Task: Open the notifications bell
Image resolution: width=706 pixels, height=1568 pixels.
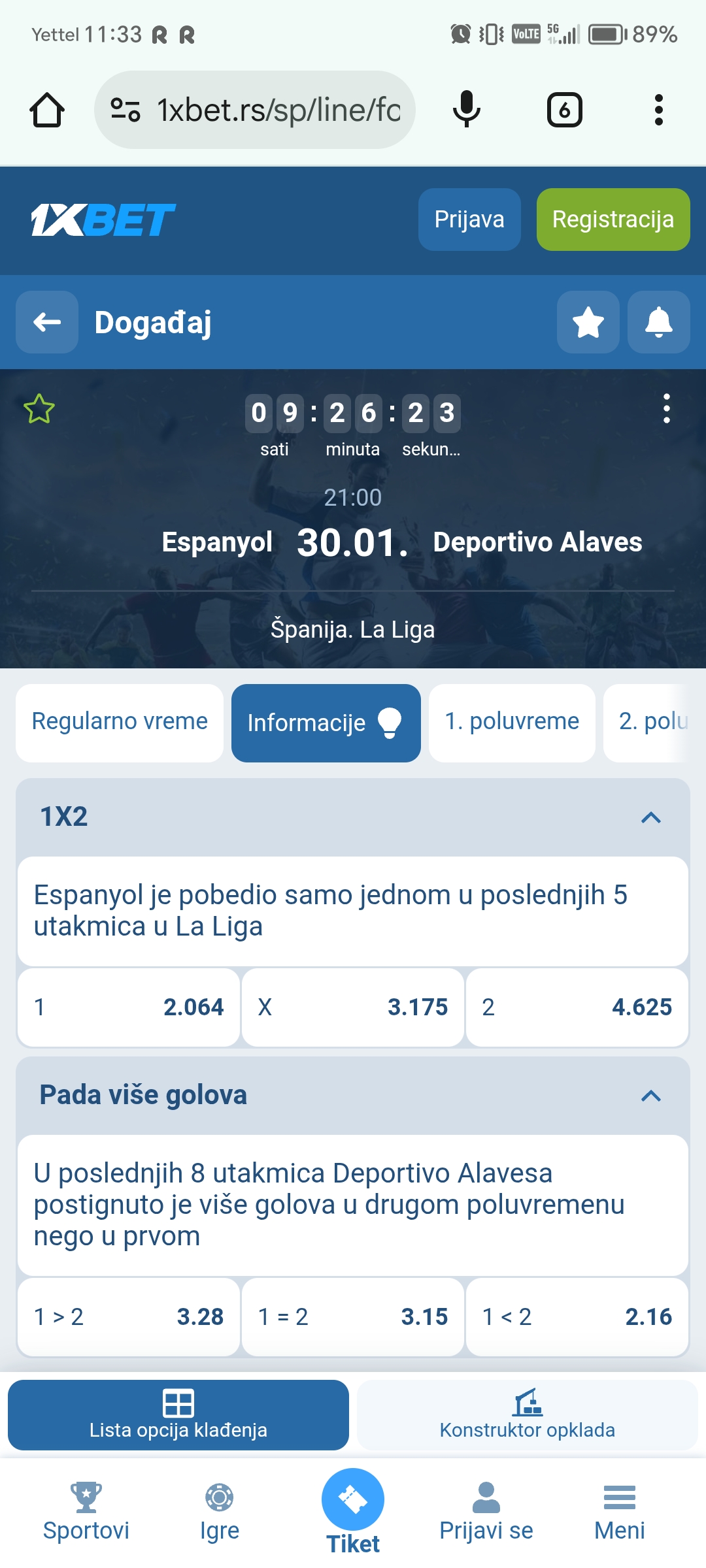Action: 658,322
